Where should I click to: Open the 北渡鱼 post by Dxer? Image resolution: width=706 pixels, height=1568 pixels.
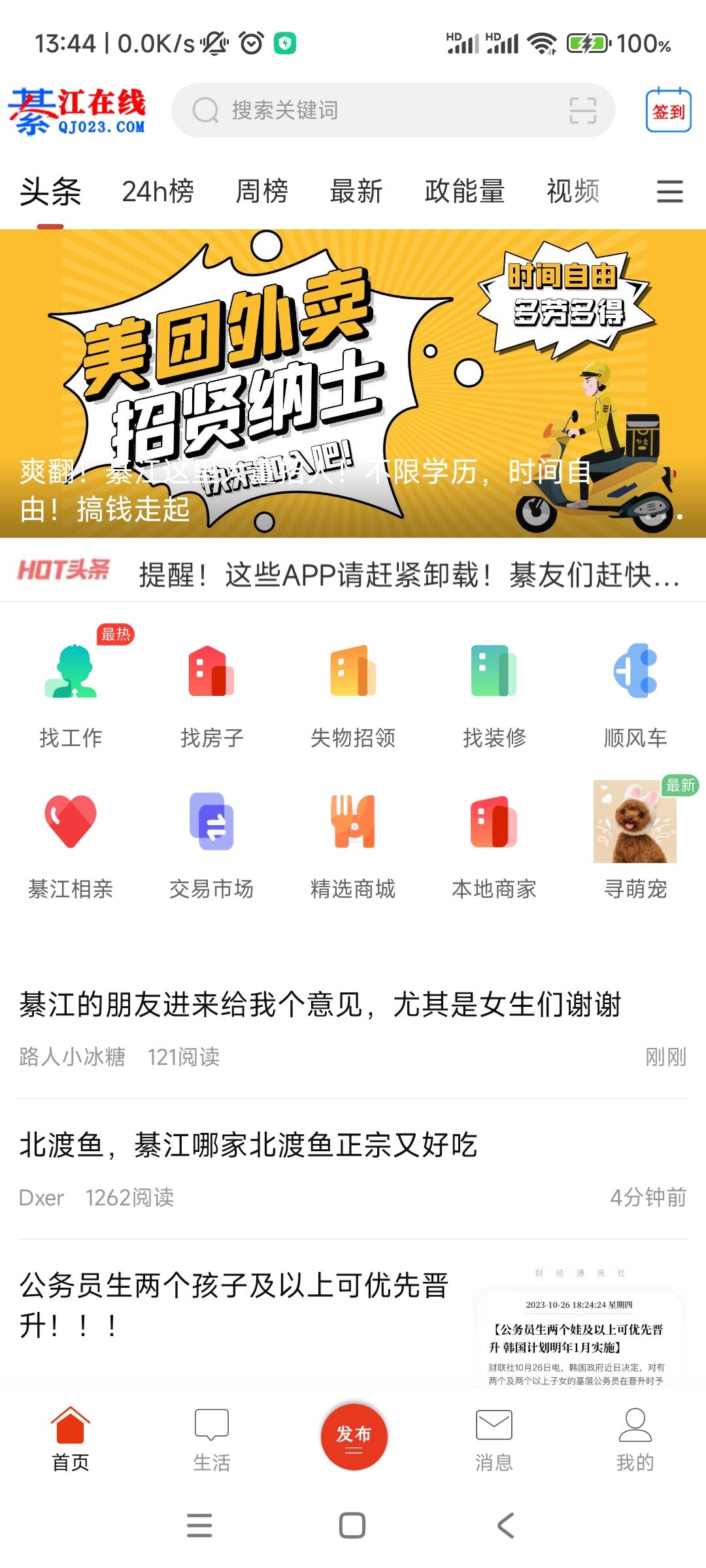point(248,1145)
